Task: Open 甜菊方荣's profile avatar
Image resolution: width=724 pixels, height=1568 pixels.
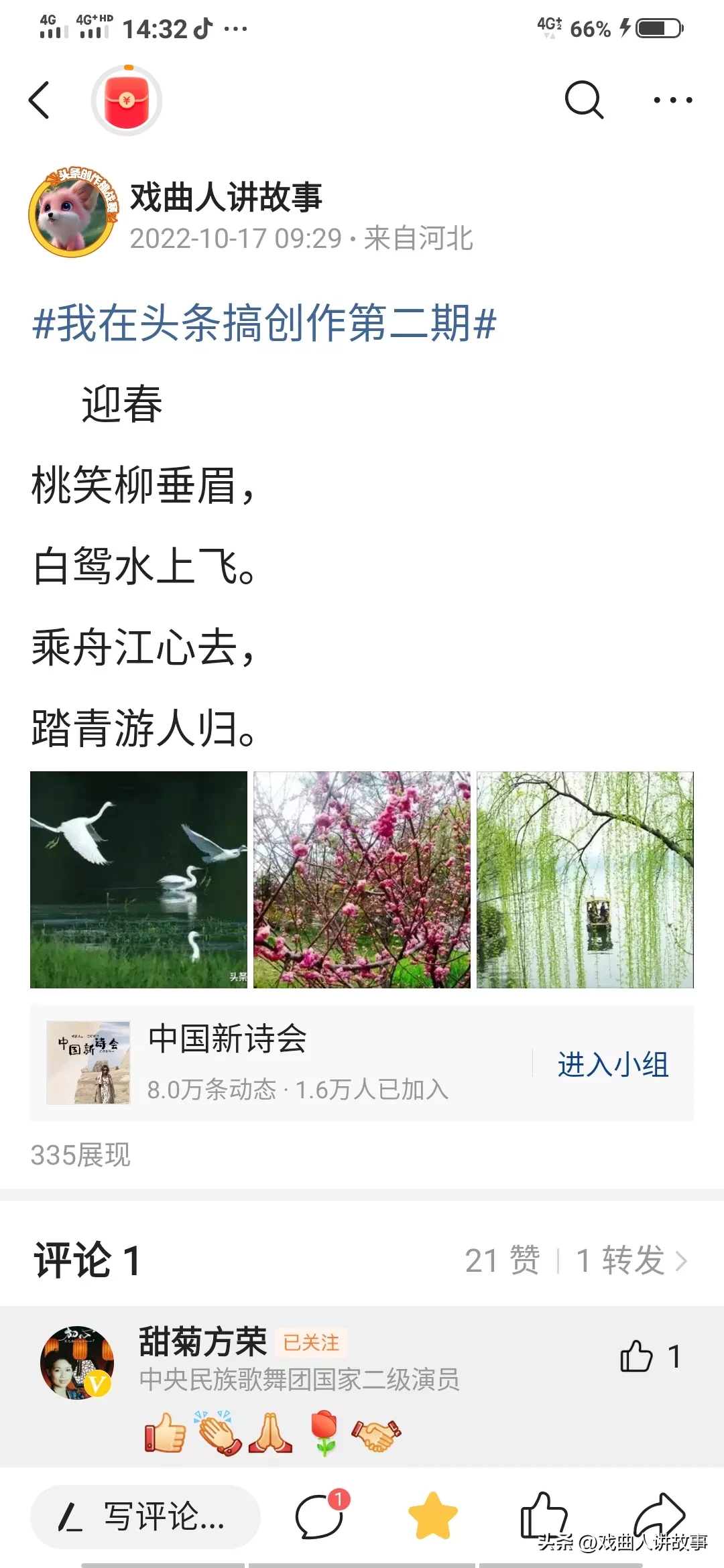Action: coord(77,1362)
